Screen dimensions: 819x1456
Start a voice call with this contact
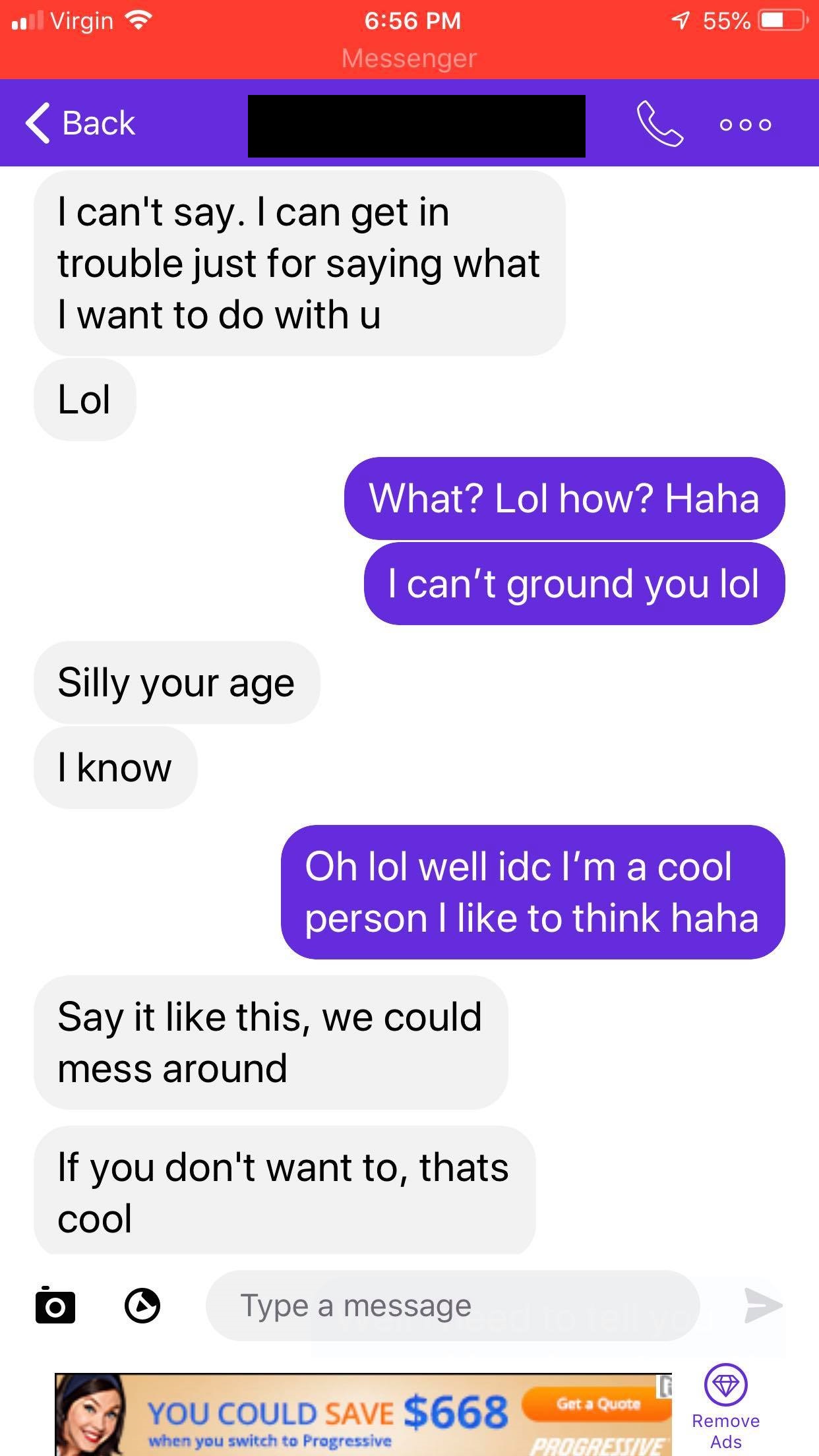[660, 123]
